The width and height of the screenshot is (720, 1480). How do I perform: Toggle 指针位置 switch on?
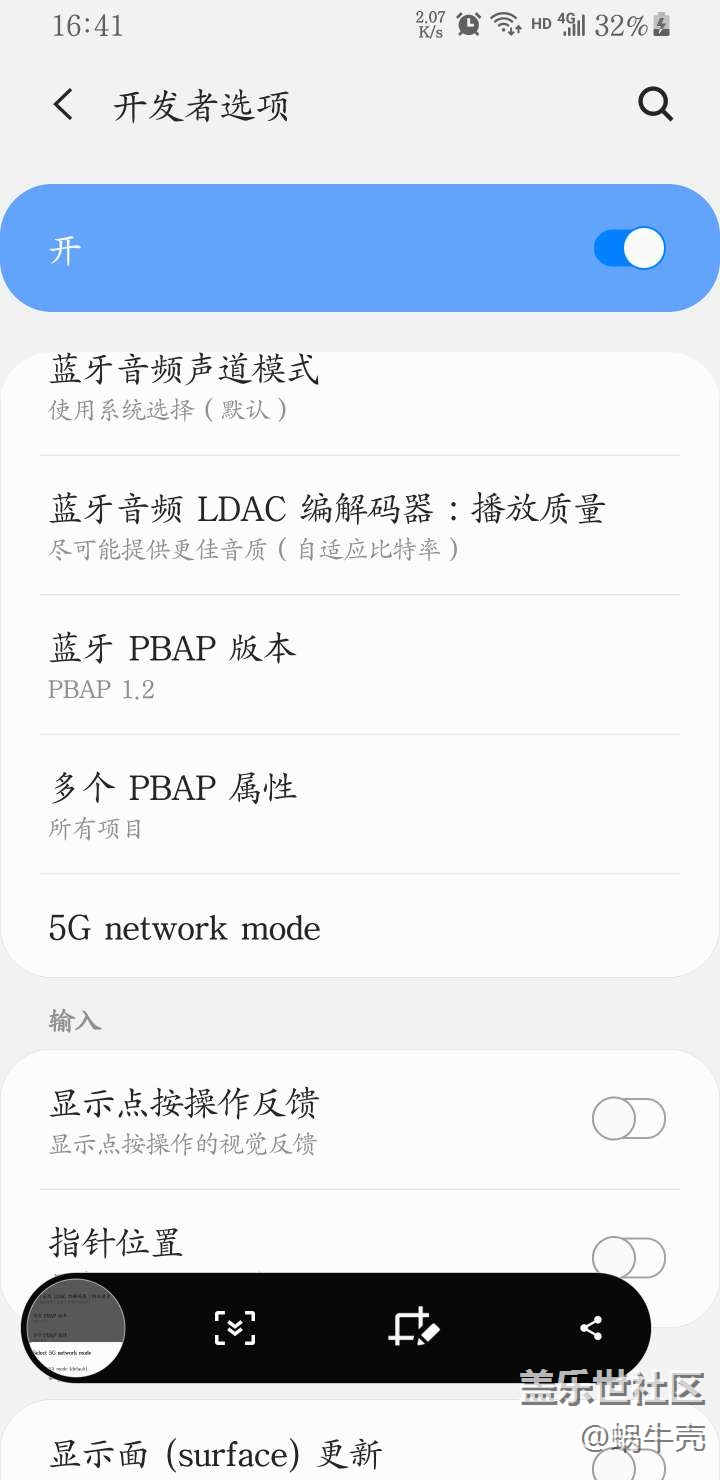pyautogui.click(x=628, y=1256)
